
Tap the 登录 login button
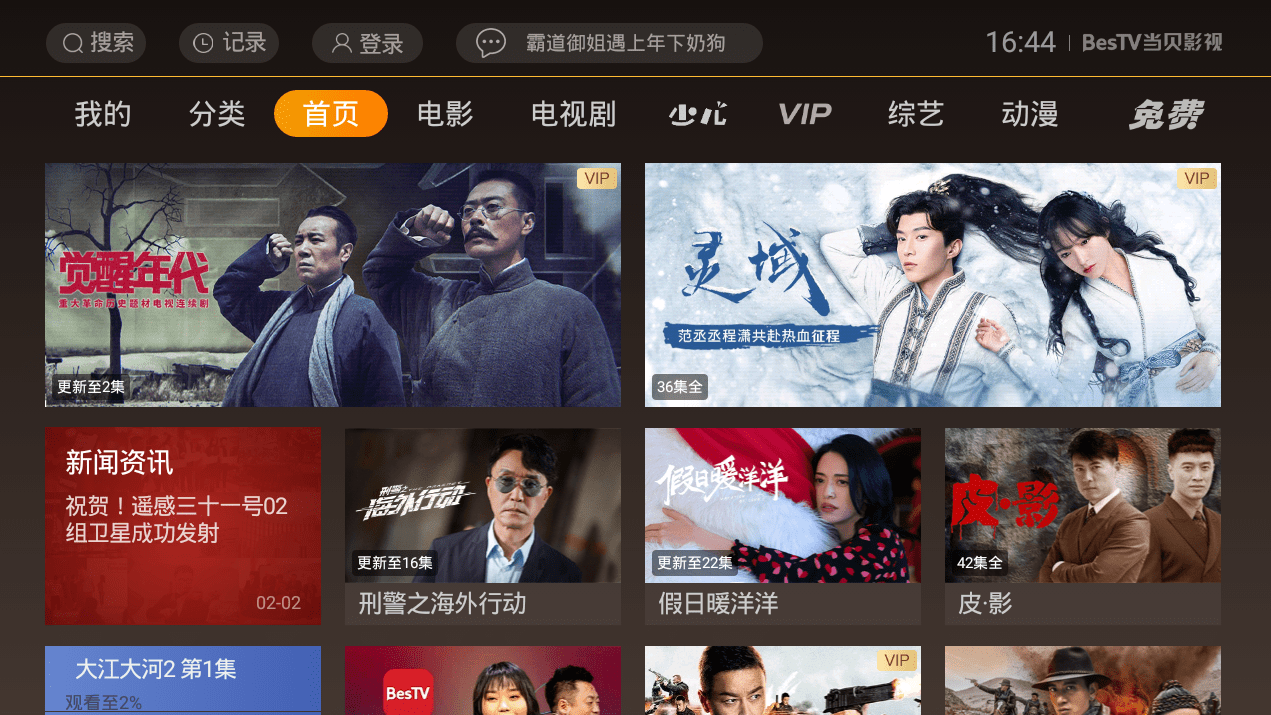[x=367, y=43]
